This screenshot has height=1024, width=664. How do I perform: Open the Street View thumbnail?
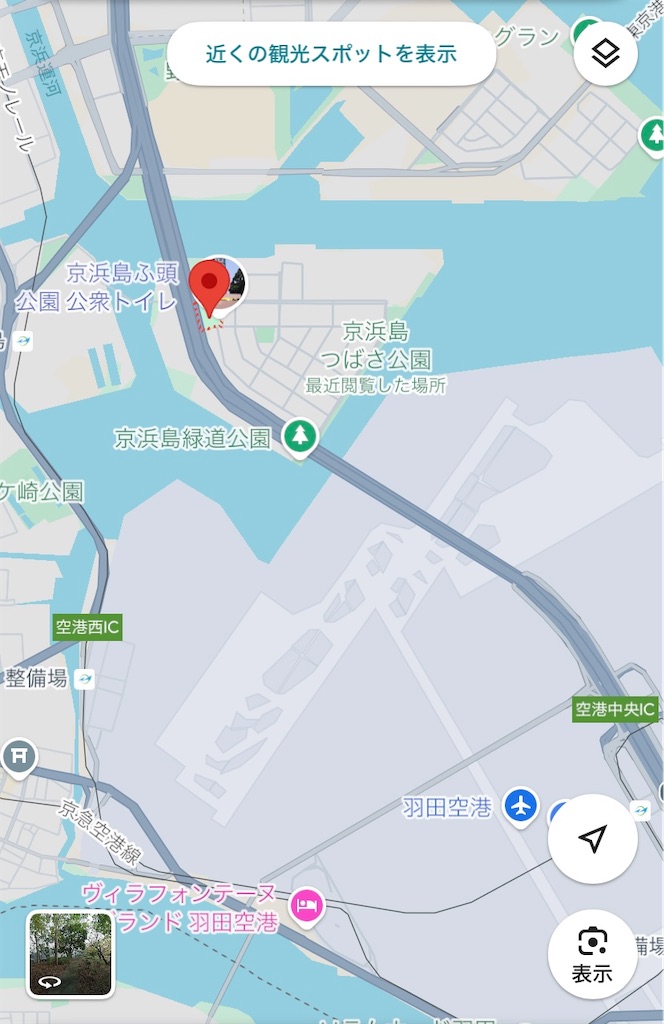[x=71, y=954]
